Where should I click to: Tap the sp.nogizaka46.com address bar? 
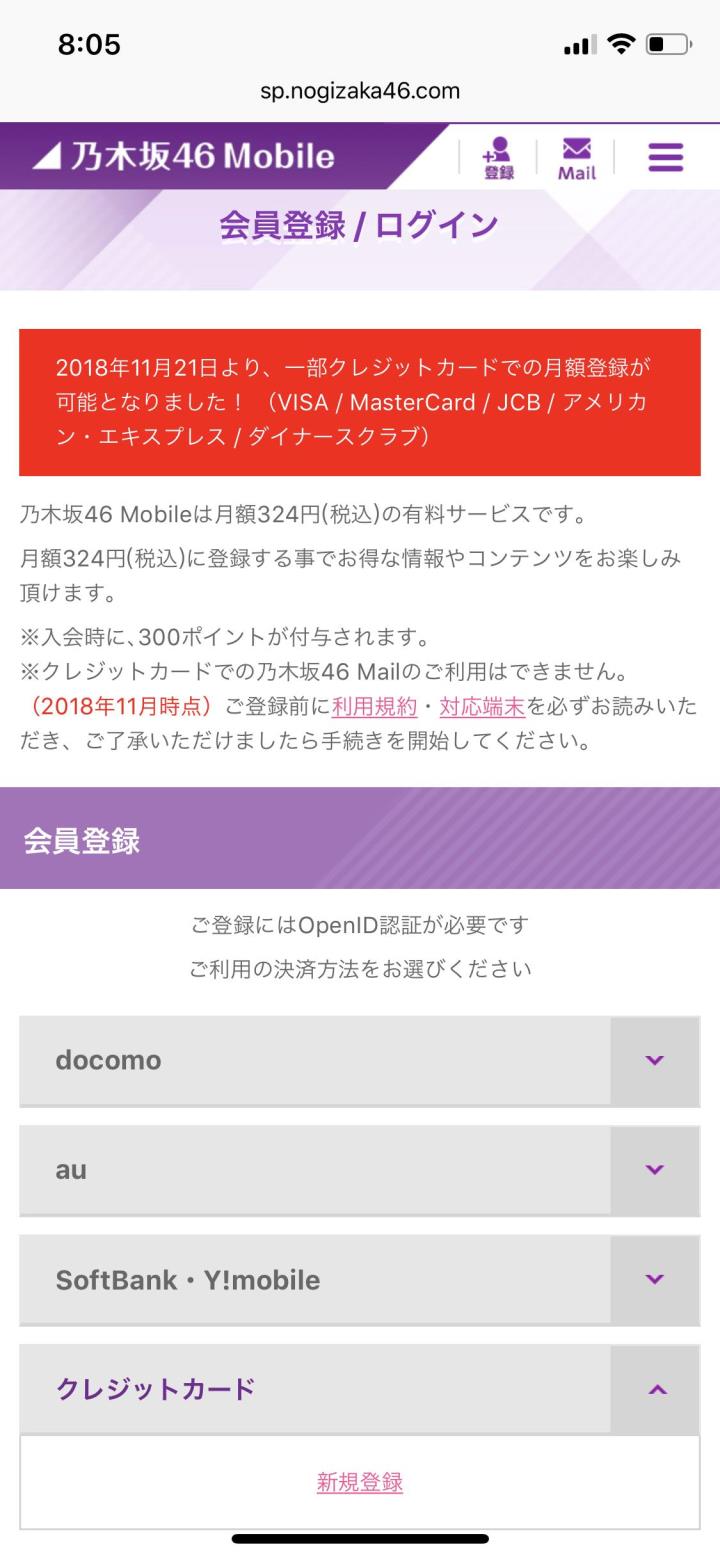tap(360, 91)
